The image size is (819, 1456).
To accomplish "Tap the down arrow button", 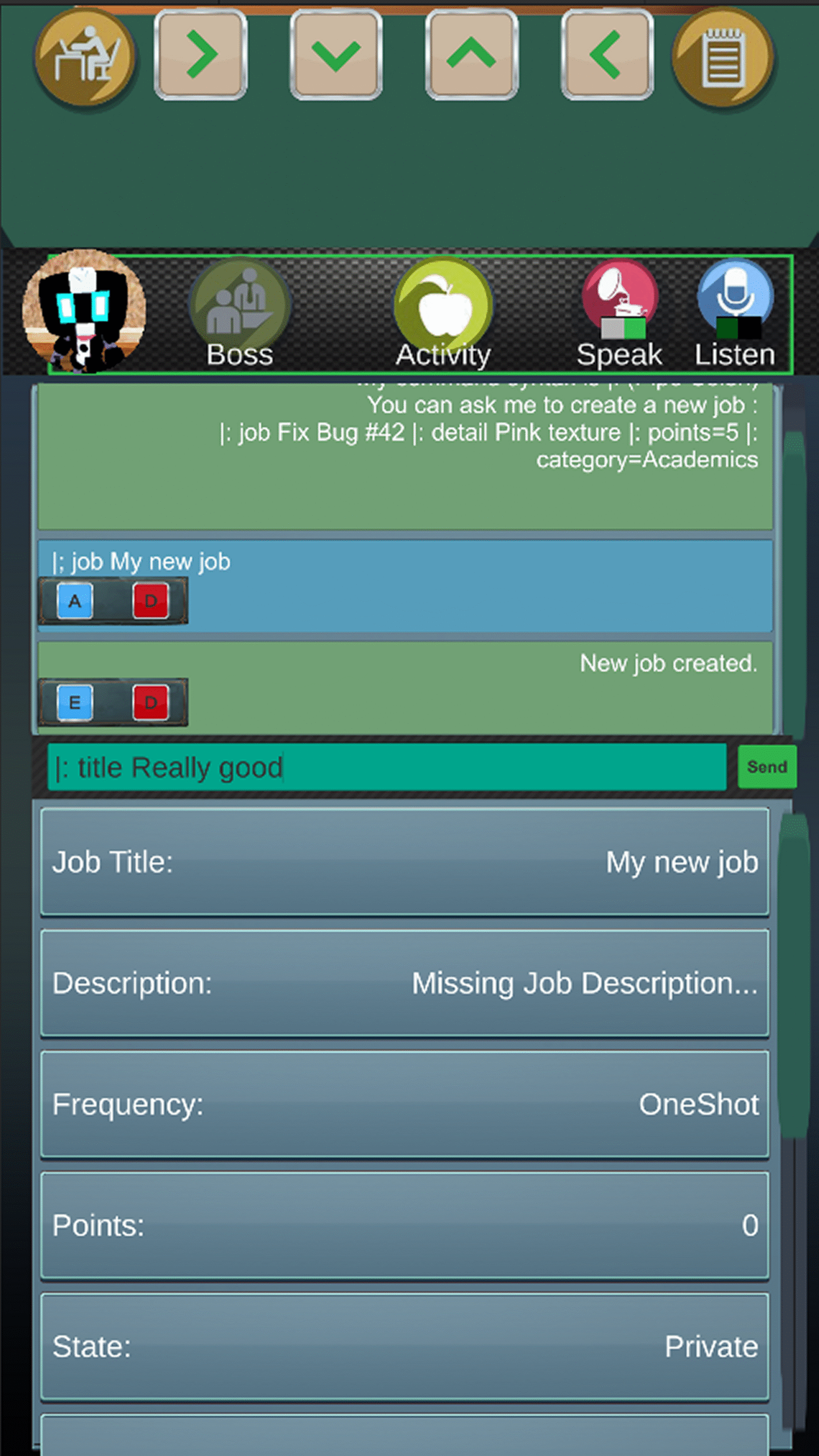I will 336,55.
